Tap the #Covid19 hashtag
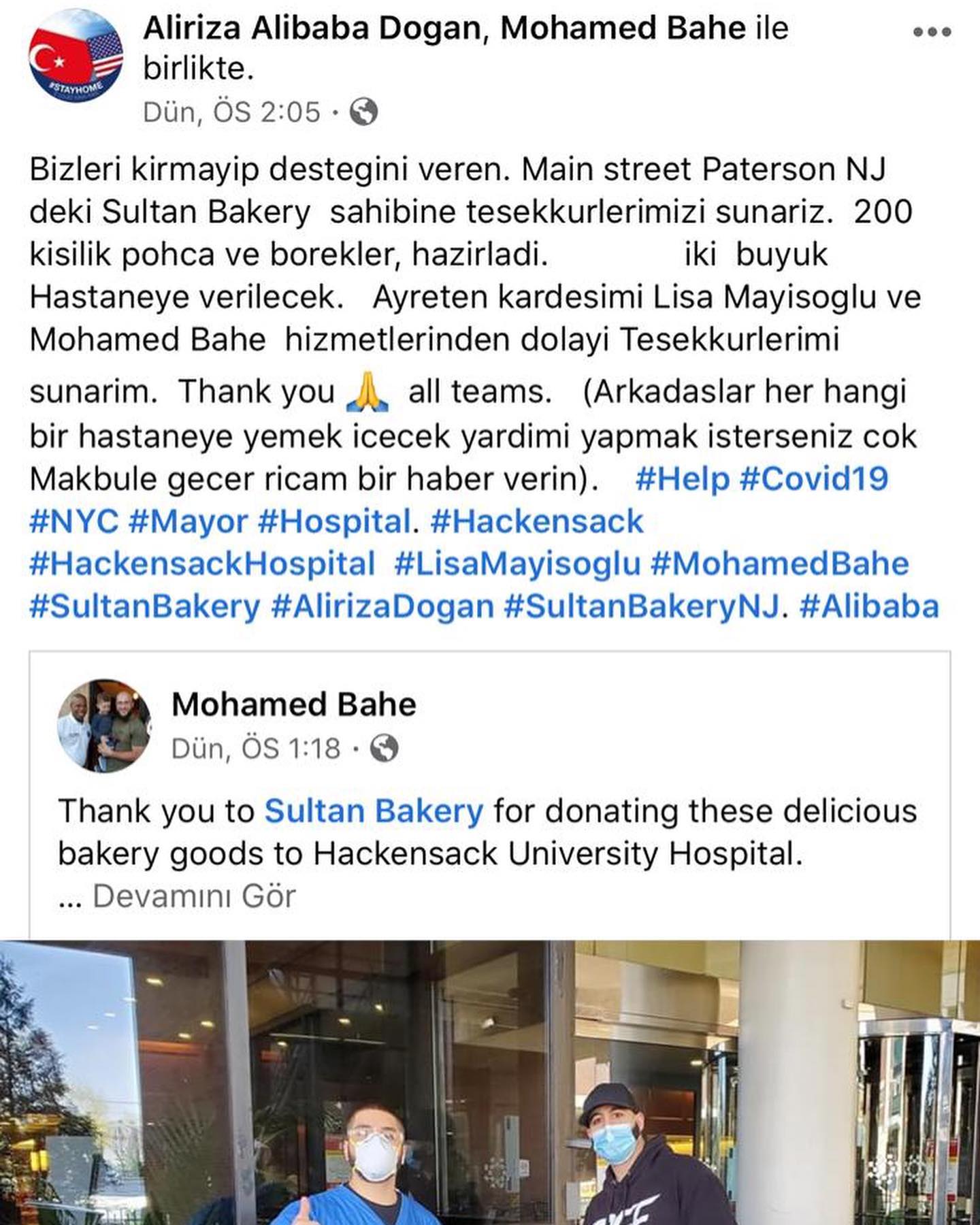Viewport: 980px width, 1225px height. pos(813,479)
